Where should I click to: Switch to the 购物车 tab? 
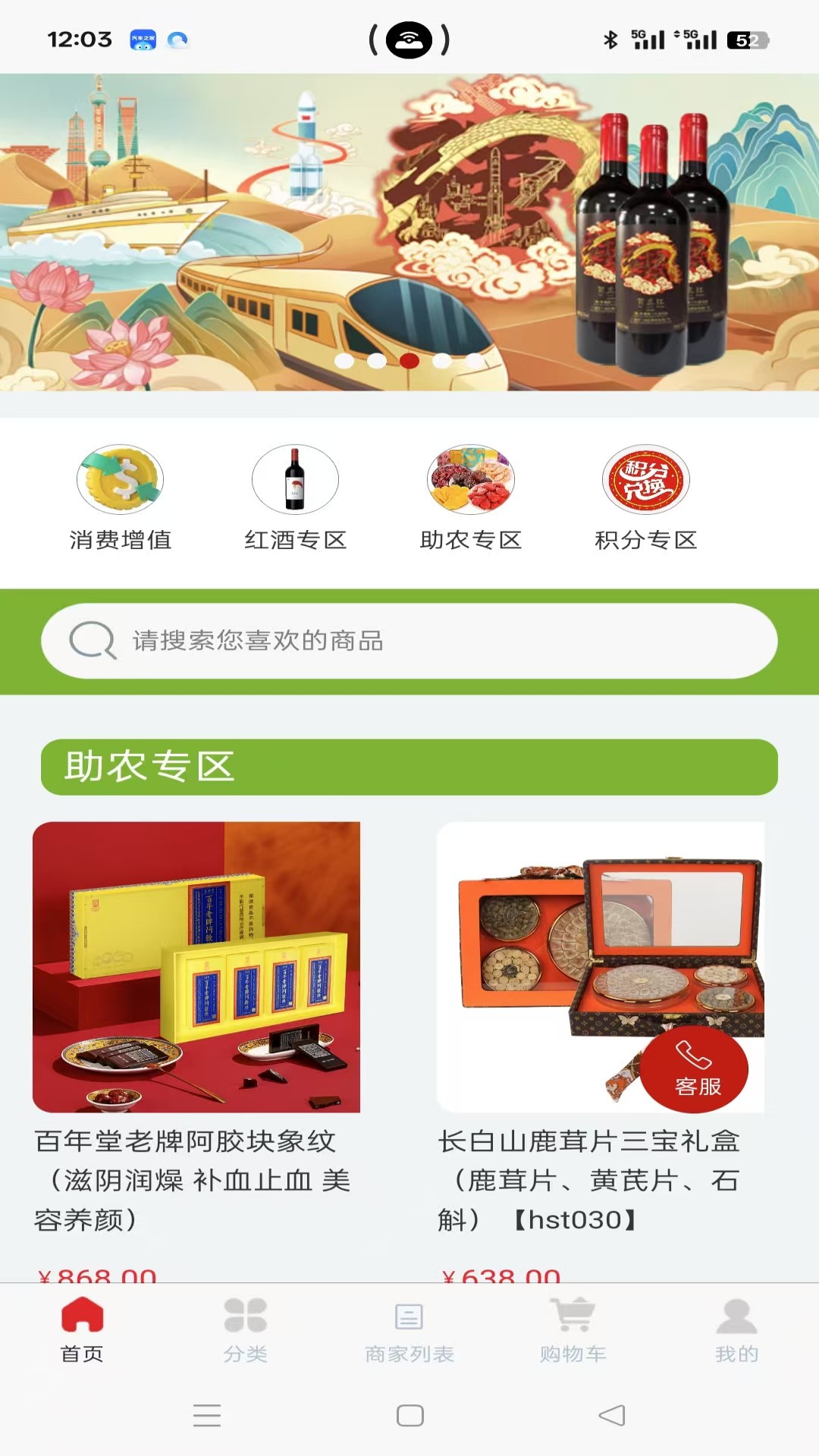573,1335
